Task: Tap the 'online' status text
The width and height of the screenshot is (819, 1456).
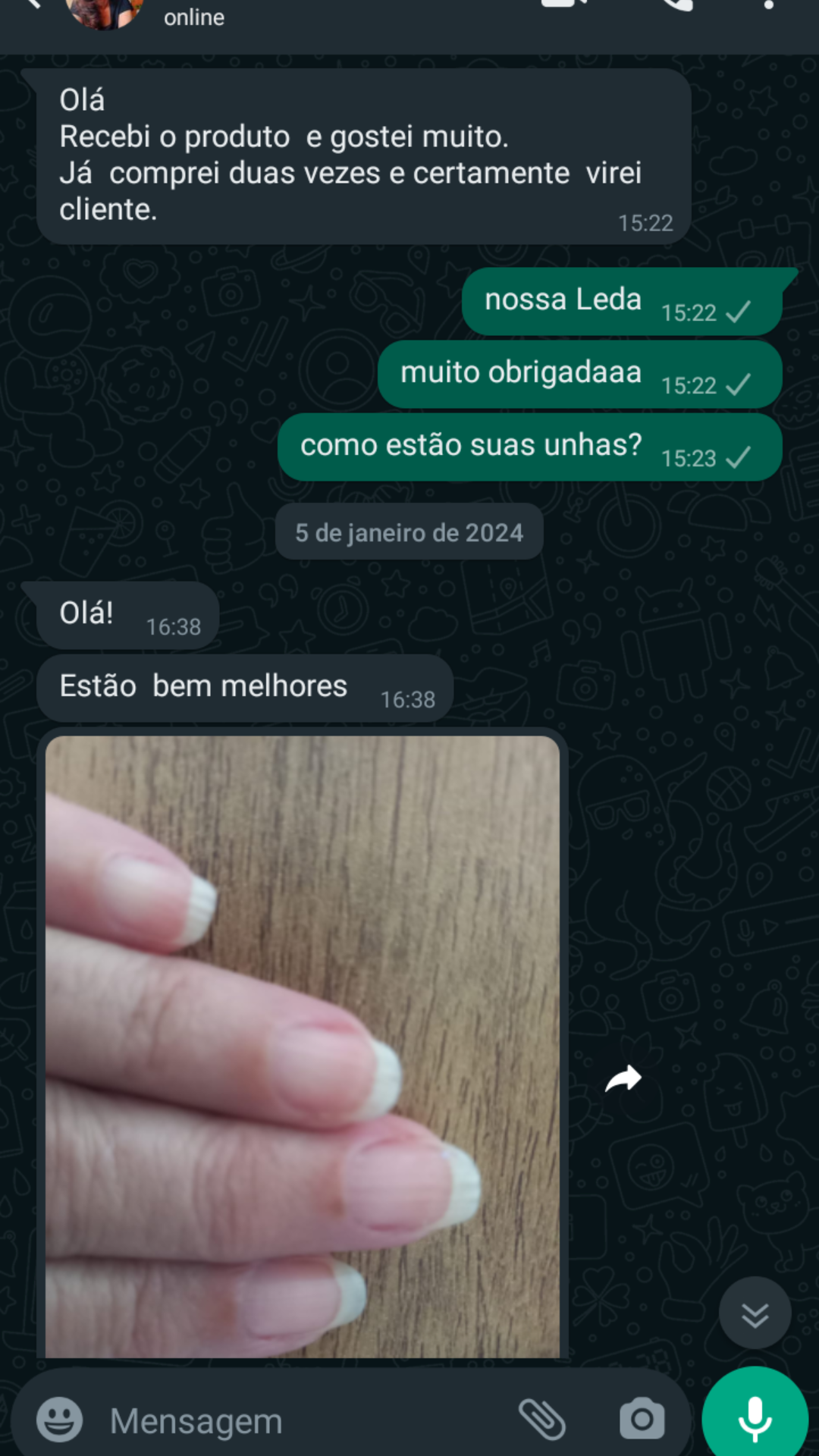Action: pos(192,17)
